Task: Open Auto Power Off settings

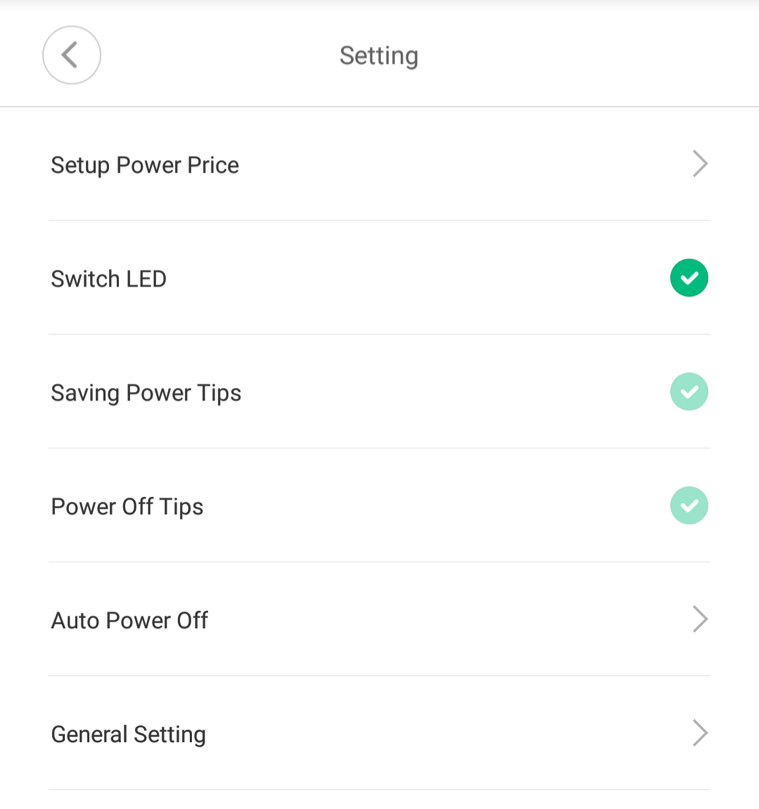Action: pos(129,620)
